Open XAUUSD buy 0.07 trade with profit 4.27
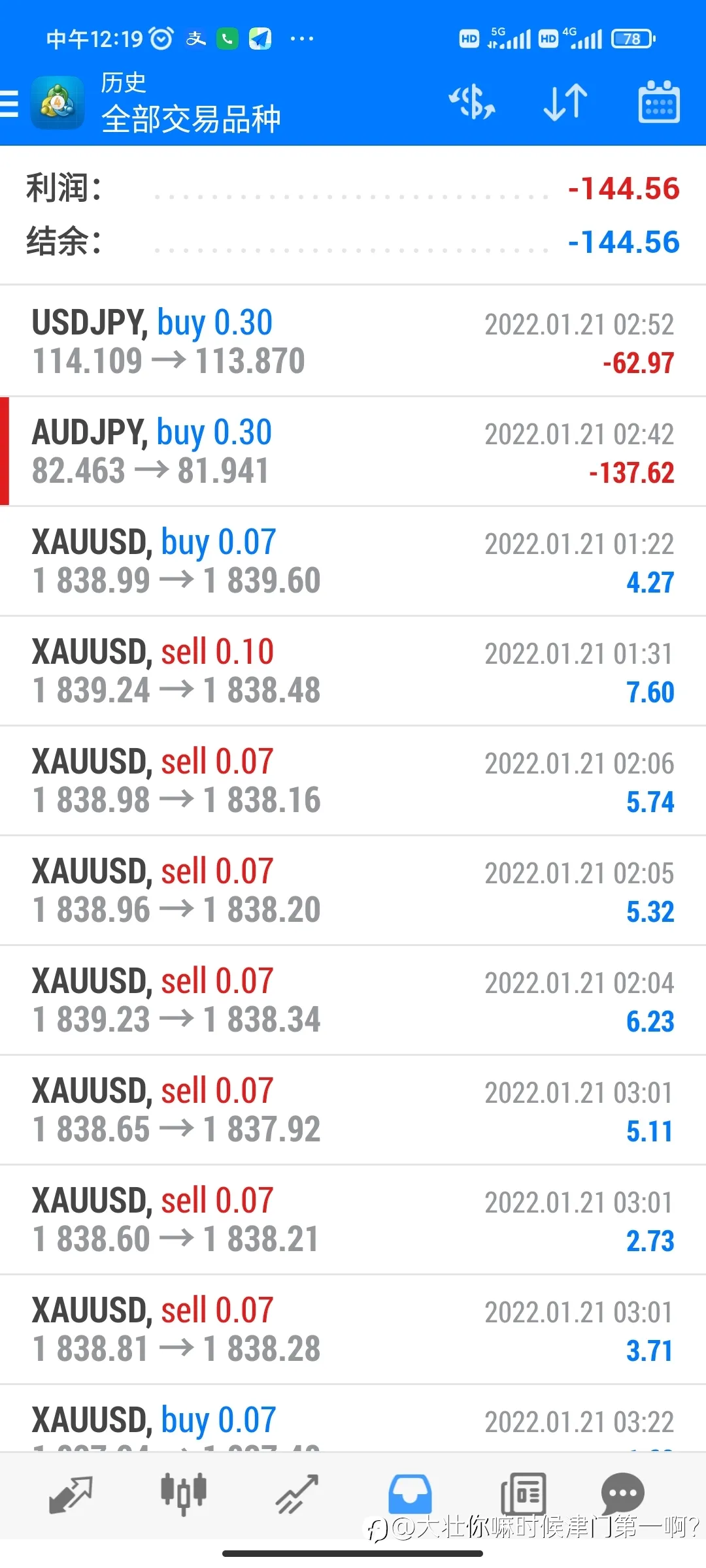This screenshot has width=706, height=1568. (353, 561)
